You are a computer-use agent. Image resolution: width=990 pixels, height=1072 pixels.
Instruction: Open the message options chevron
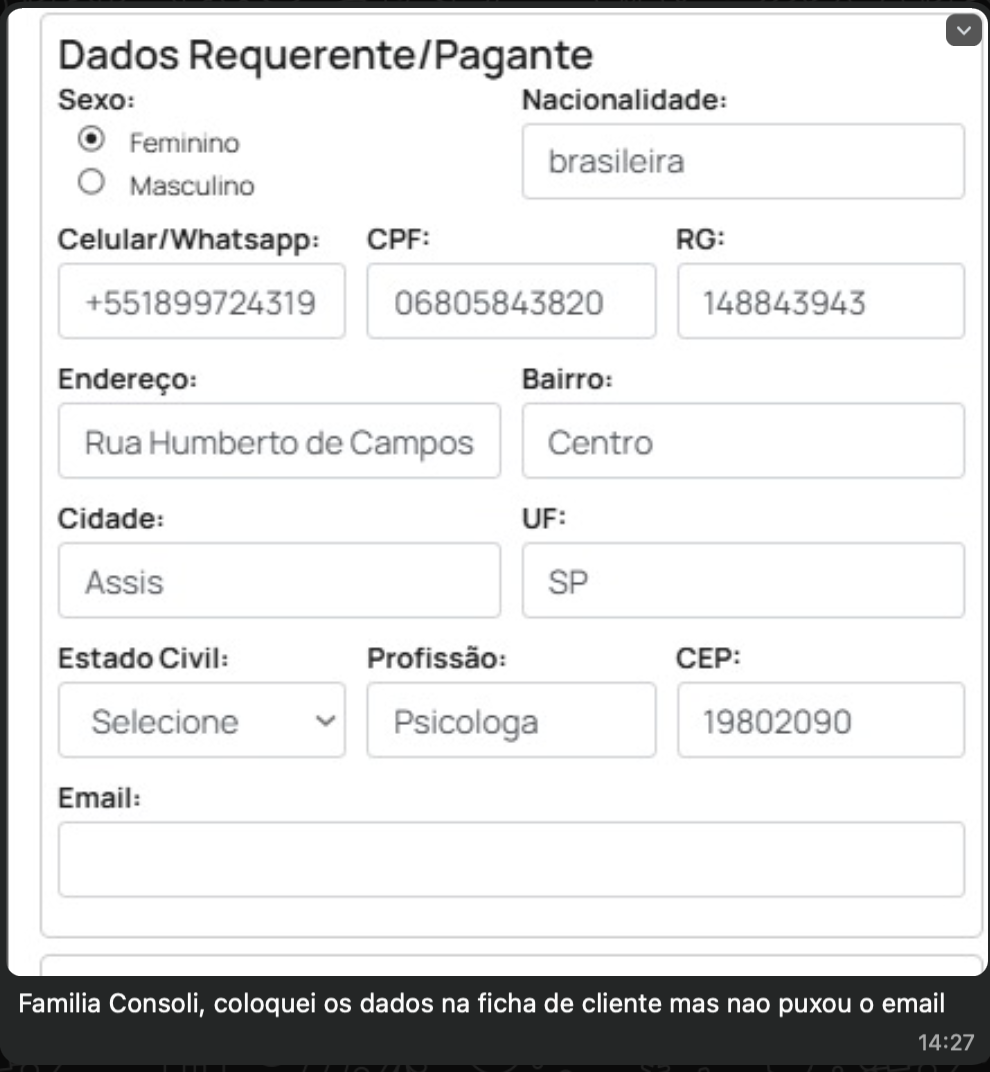tap(963, 31)
